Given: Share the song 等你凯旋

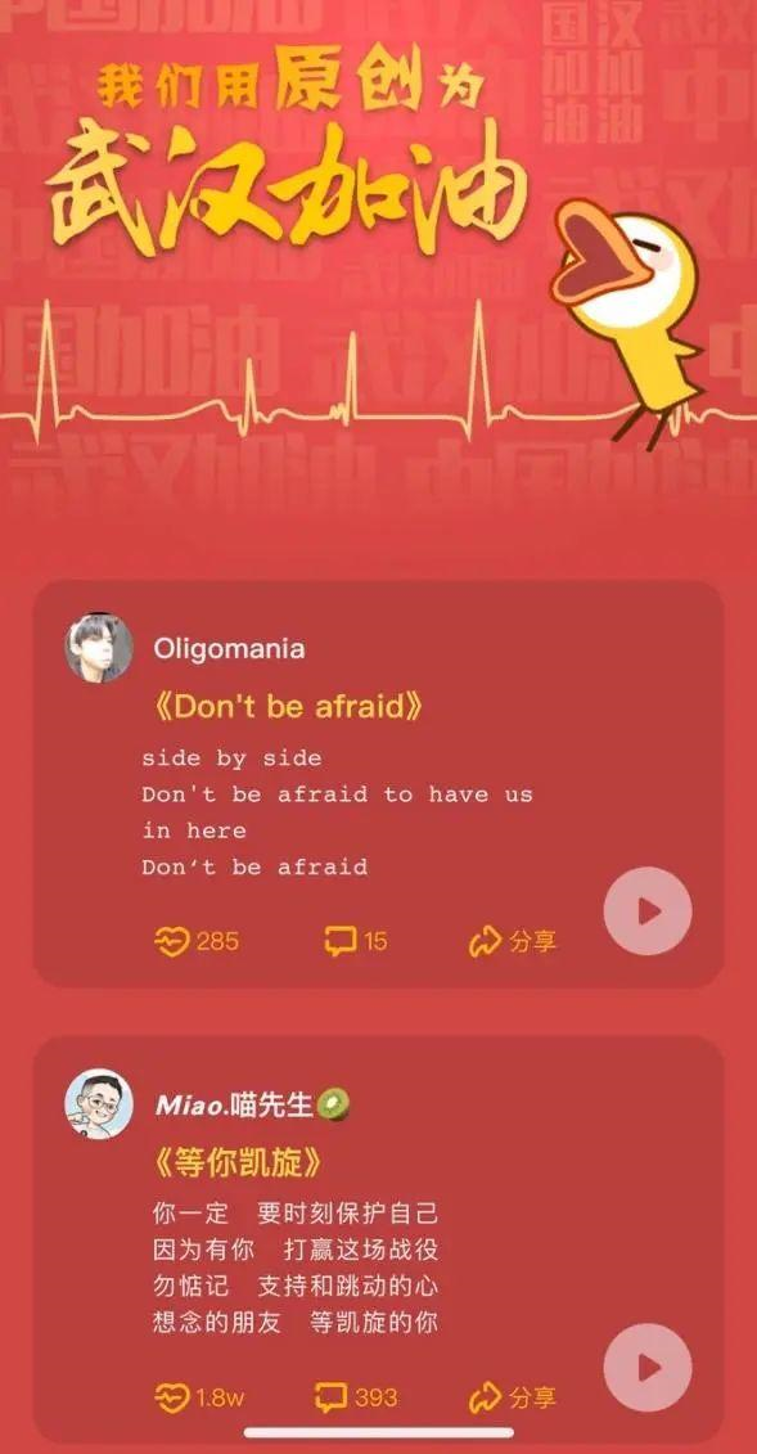Looking at the screenshot, I should 512,1397.
